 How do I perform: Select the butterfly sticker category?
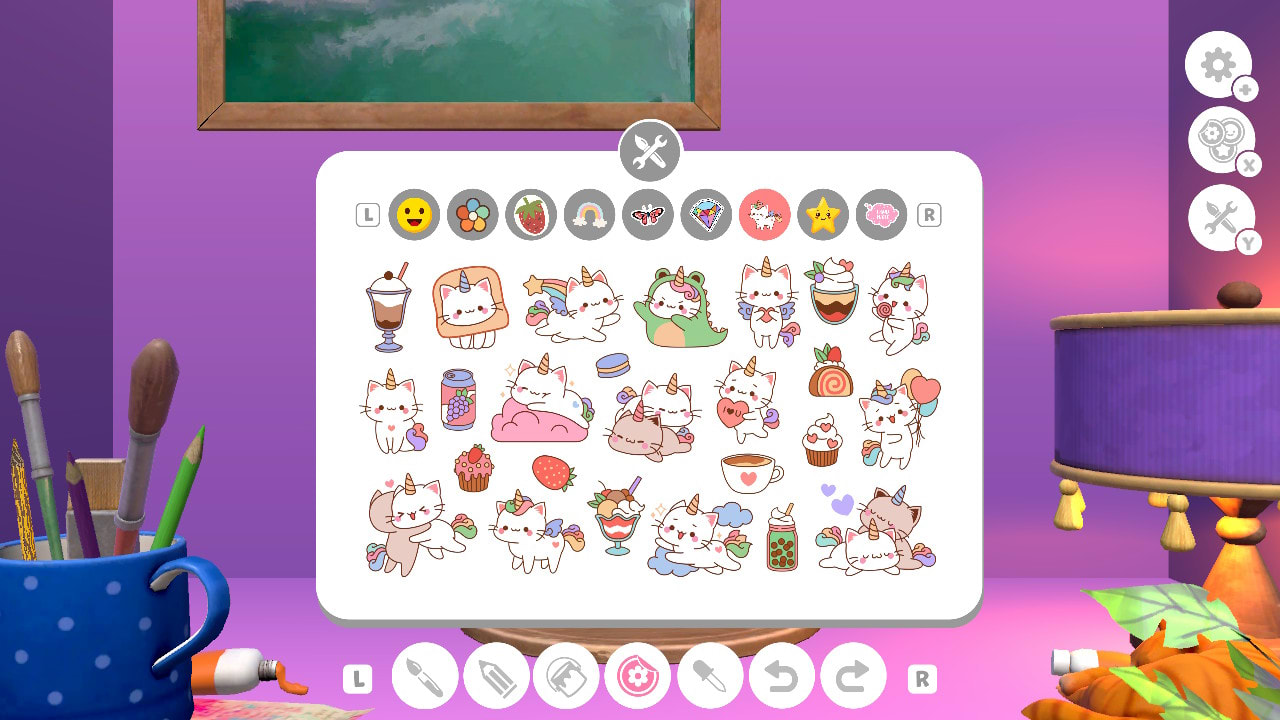tap(648, 215)
